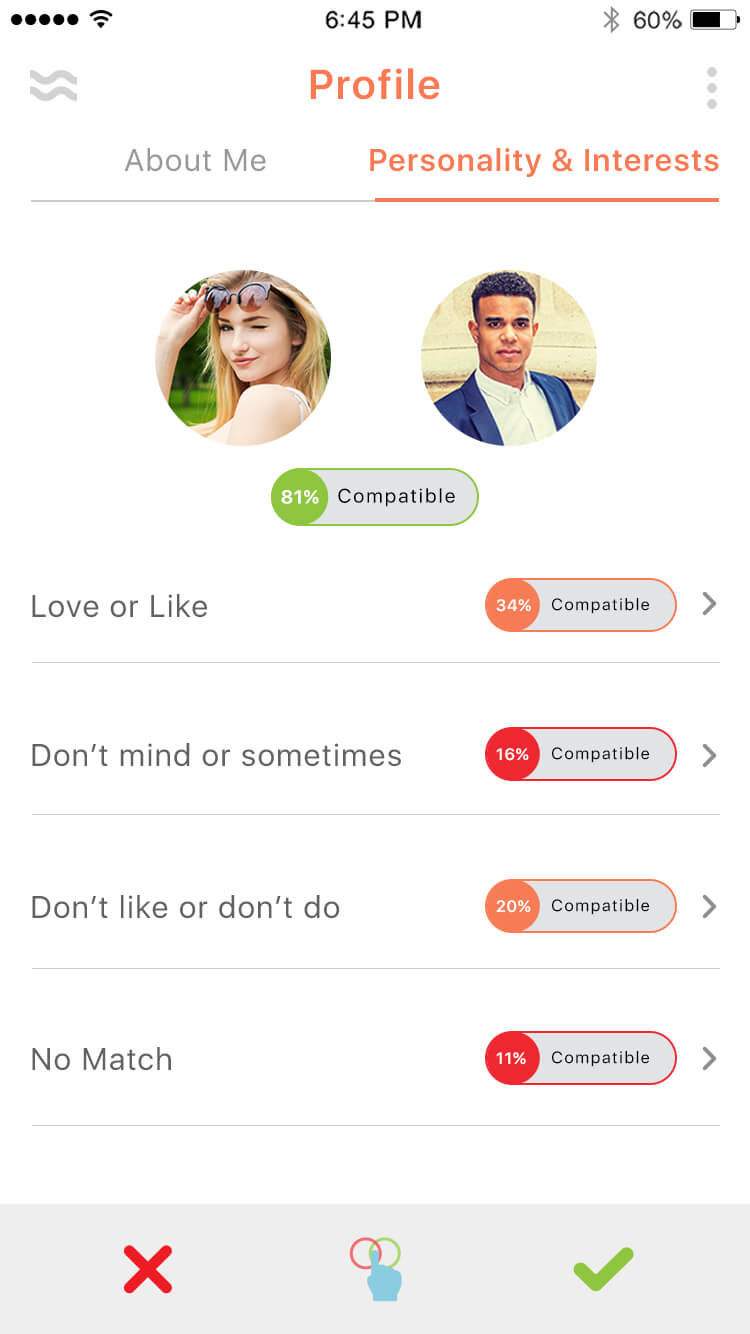Accept this profile with the green checkmark

pos(603,1268)
